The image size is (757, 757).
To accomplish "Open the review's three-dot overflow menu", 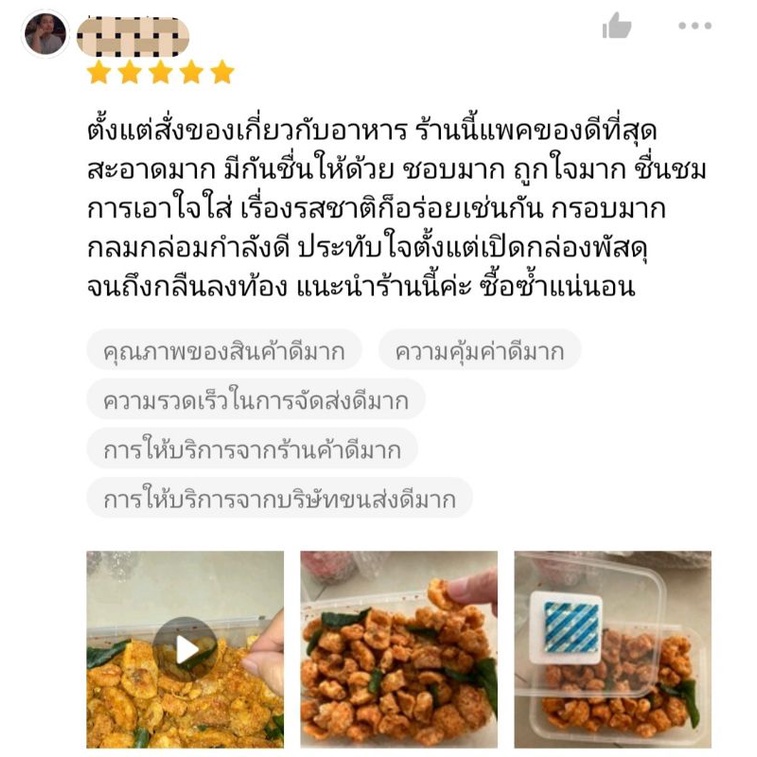I will coord(695,27).
